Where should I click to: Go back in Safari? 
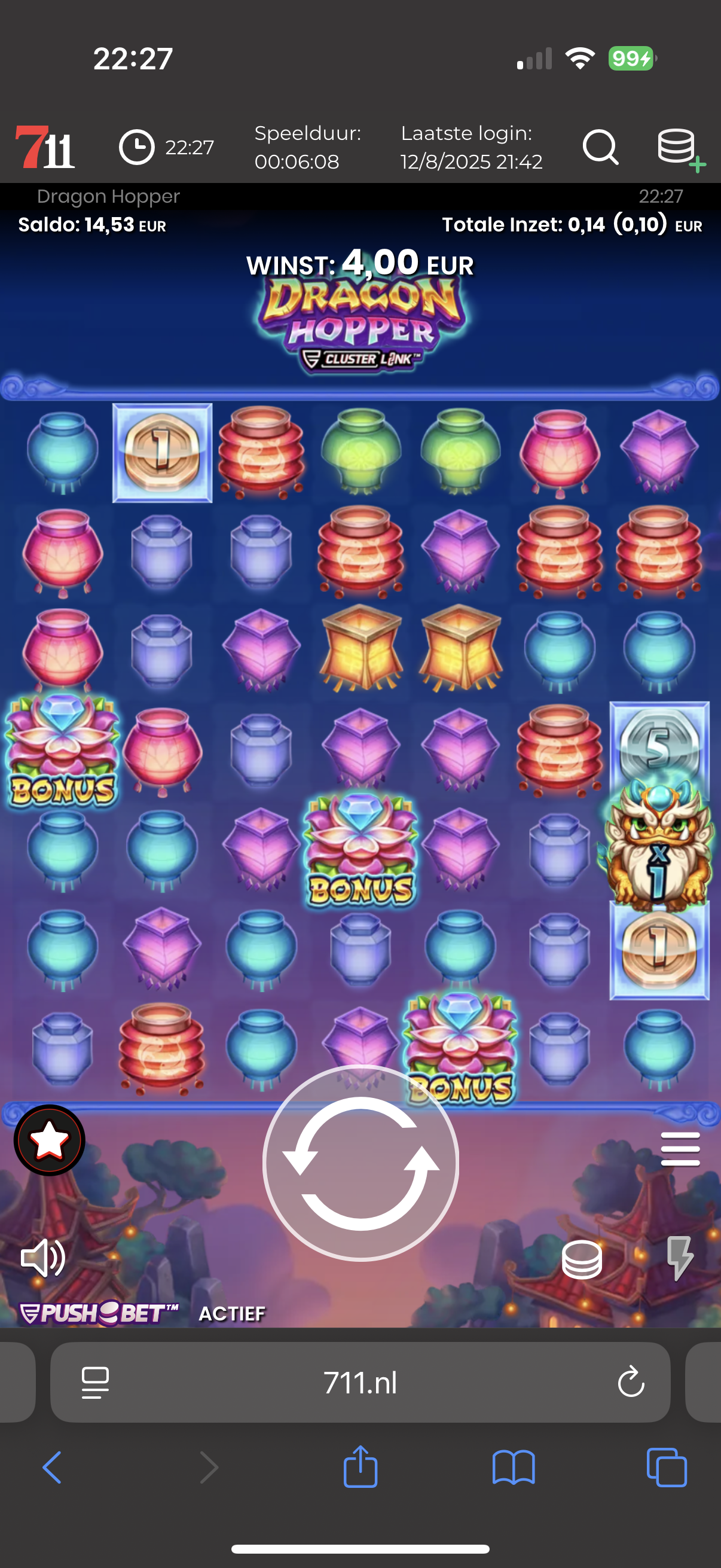click(53, 1467)
